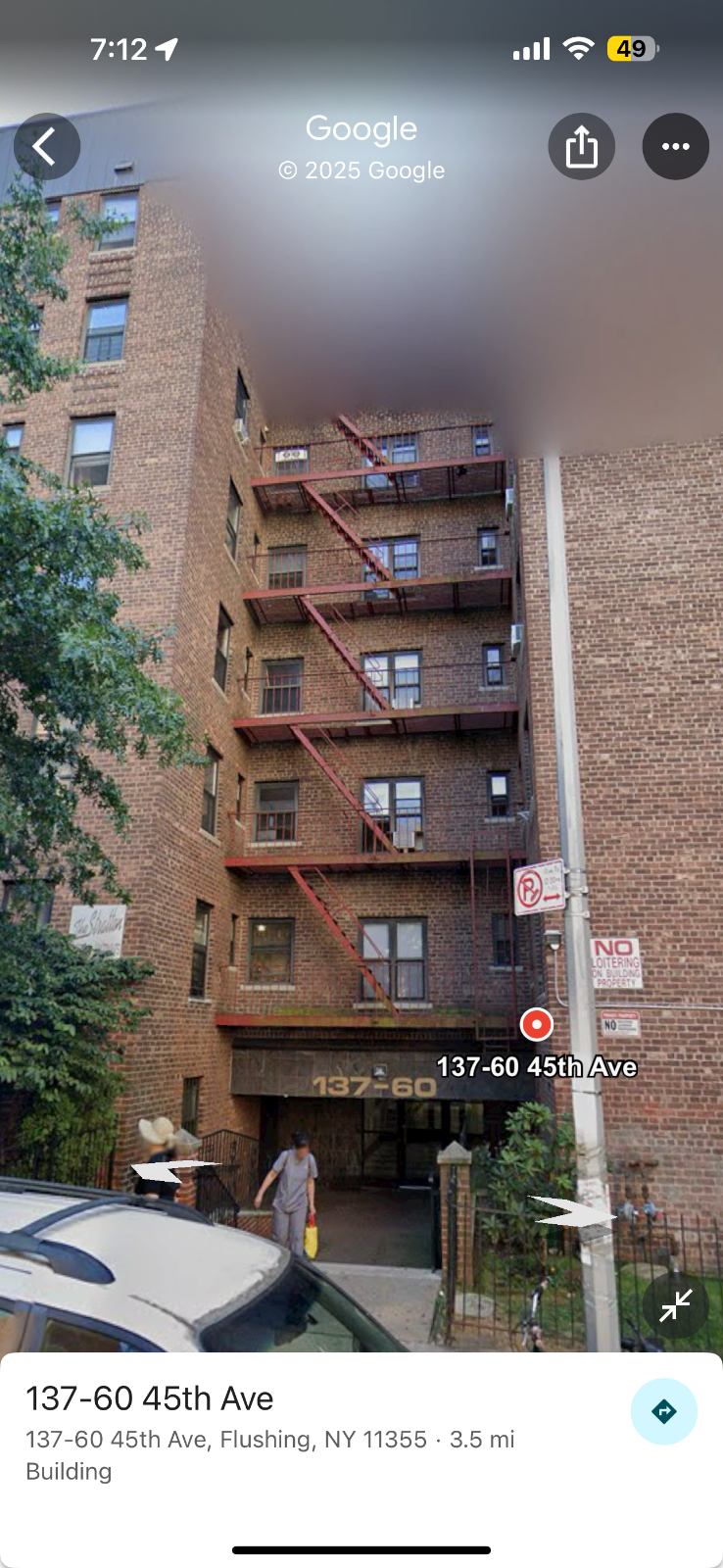Screen dimensions: 723x1568
Task: Share this Street View location
Action: (x=581, y=147)
